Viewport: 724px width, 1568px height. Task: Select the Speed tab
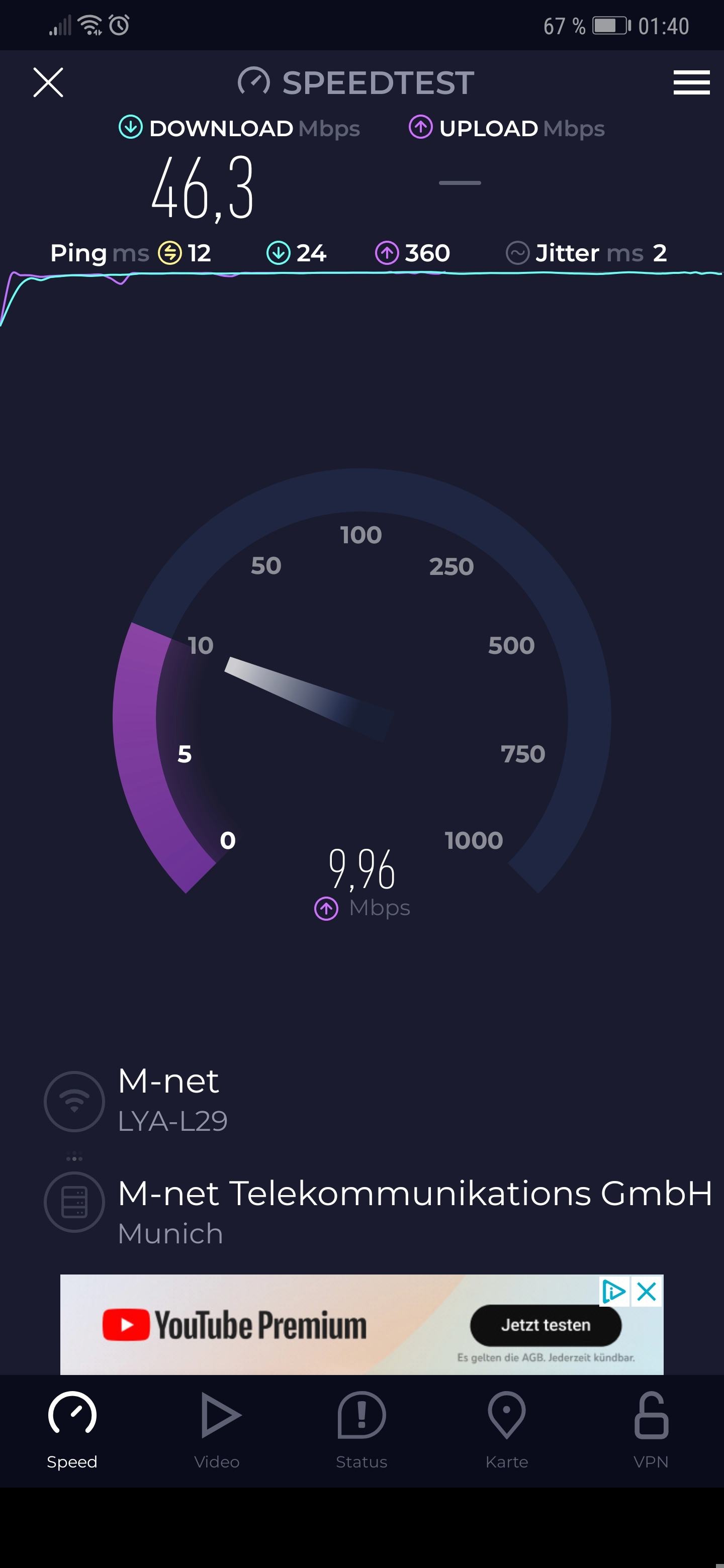72,1429
